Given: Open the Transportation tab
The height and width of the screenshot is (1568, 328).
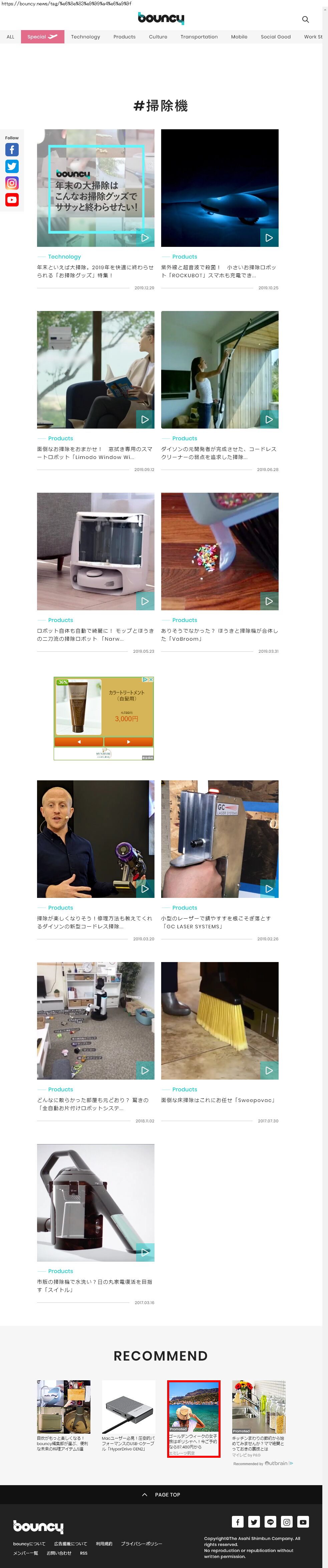Looking at the screenshot, I should (199, 37).
